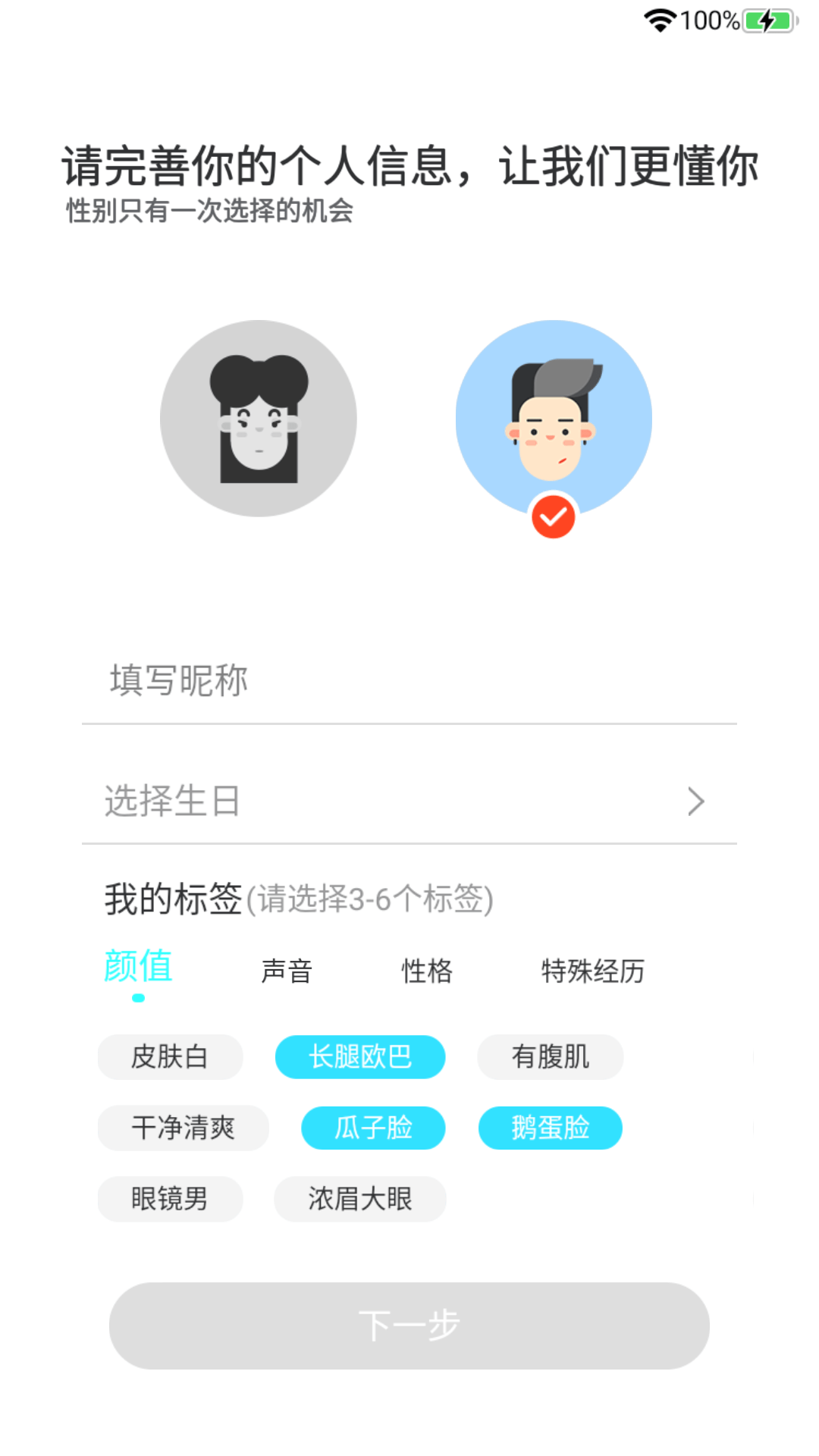This screenshot has width=819, height=1456.
Task: Turn off the 鹅蛋脸 tag
Action: click(x=550, y=1128)
